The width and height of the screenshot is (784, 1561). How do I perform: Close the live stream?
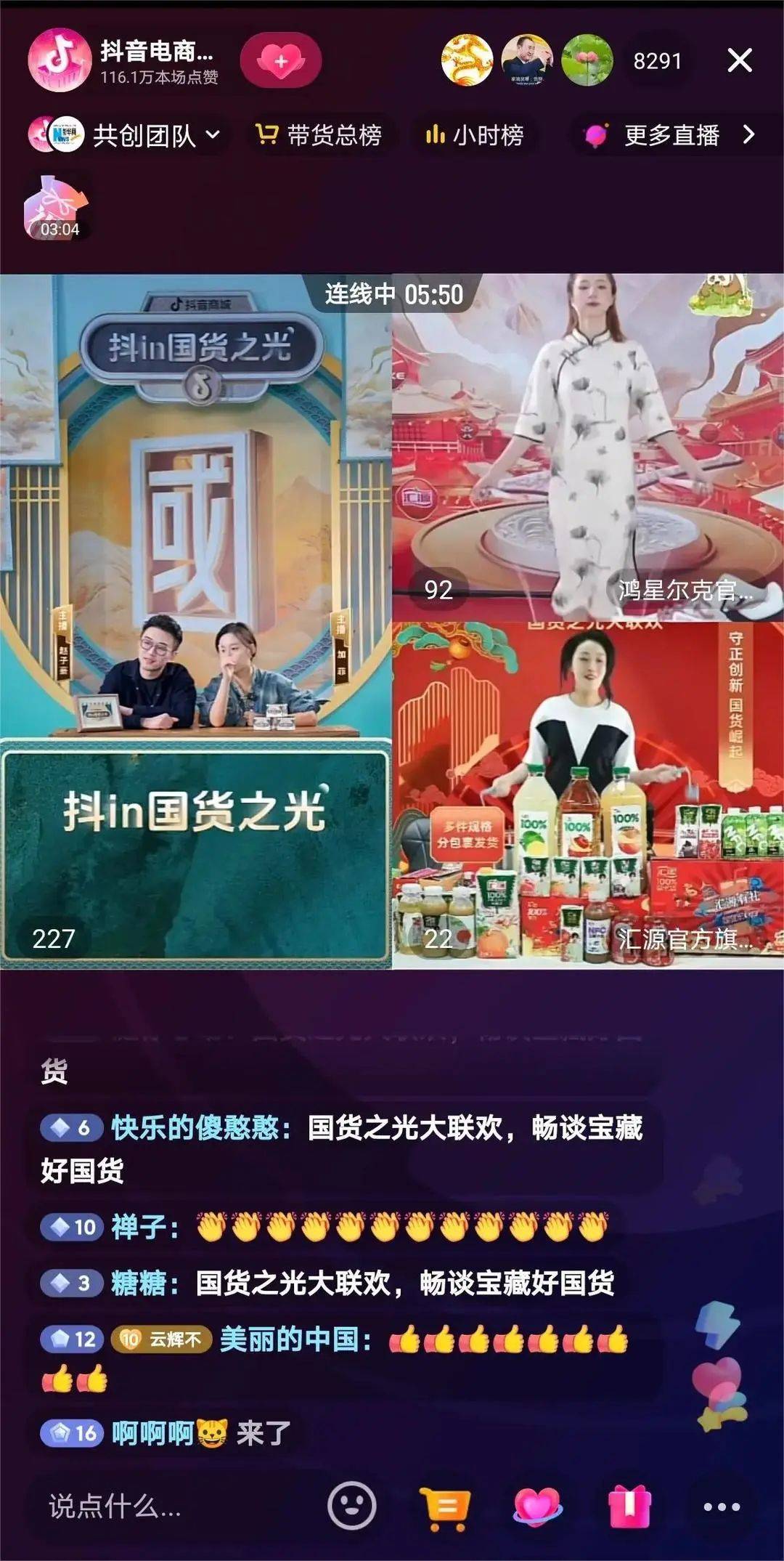click(x=739, y=60)
